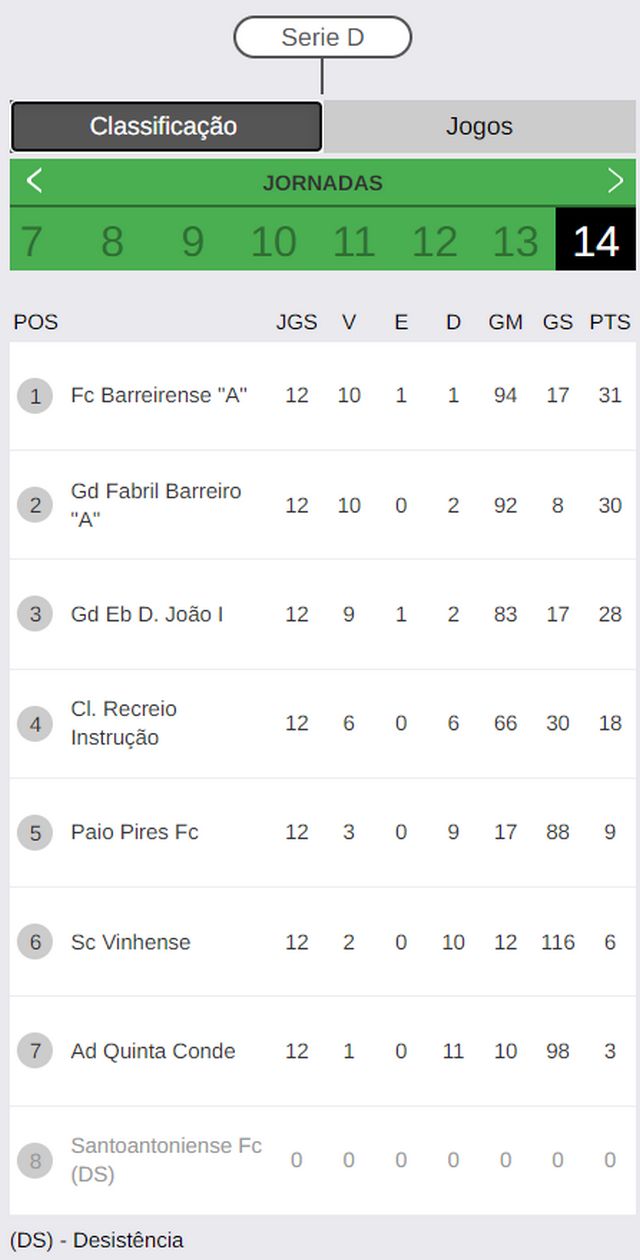The width and height of the screenshot is (640, 1260).
Task: Select jornada 10
Action: (273, 241)
